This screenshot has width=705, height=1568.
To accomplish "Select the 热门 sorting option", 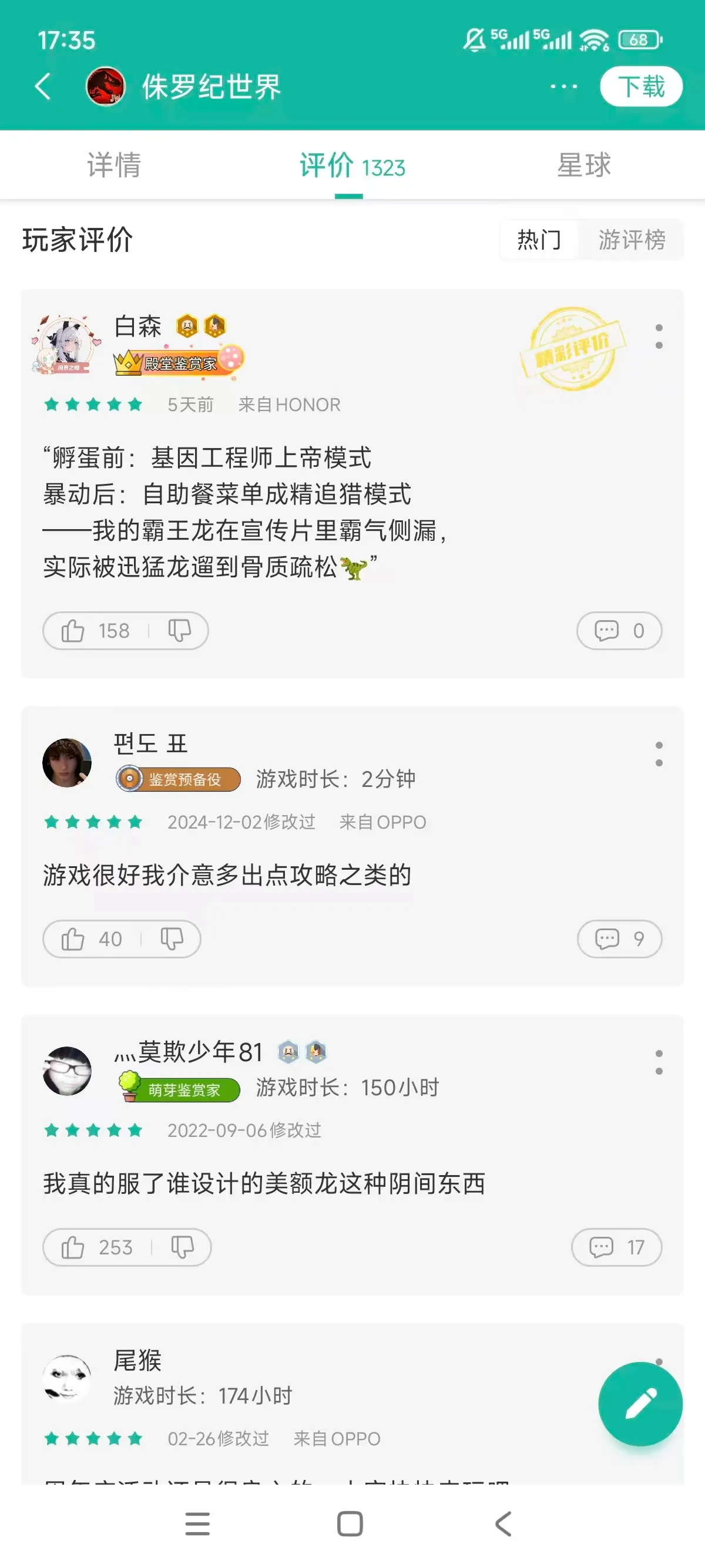I will (x=539, y=240).
